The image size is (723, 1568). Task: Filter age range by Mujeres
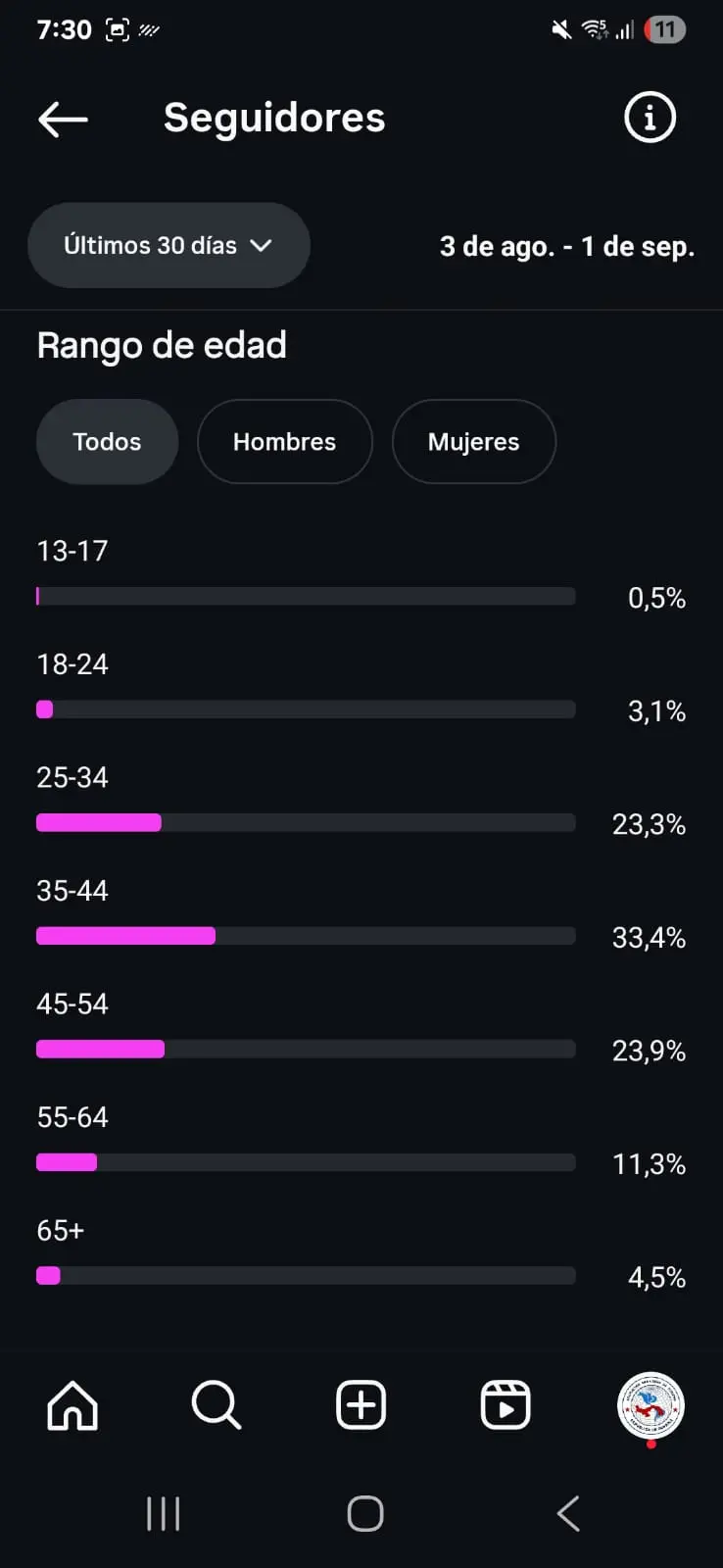473,442
